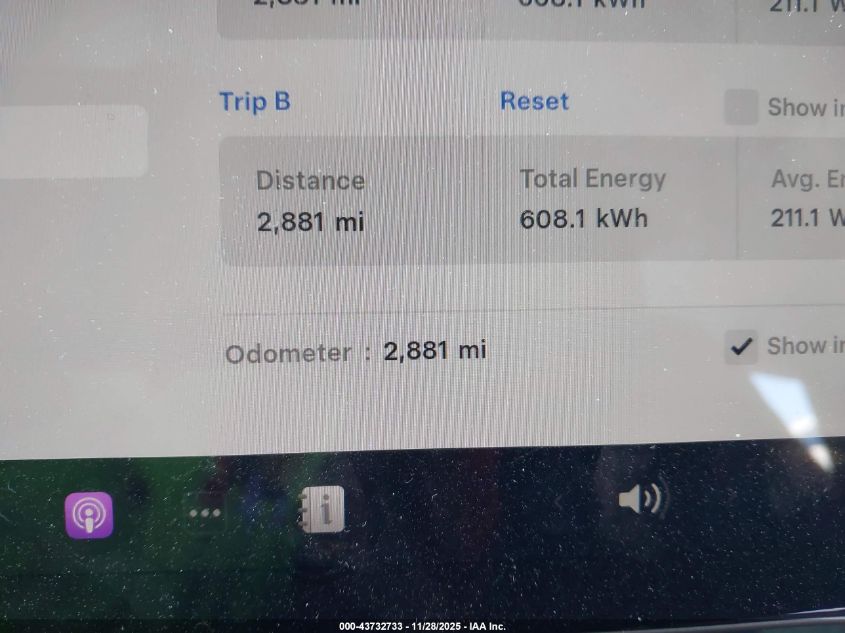Open the Podcasts app

point(89,515)
